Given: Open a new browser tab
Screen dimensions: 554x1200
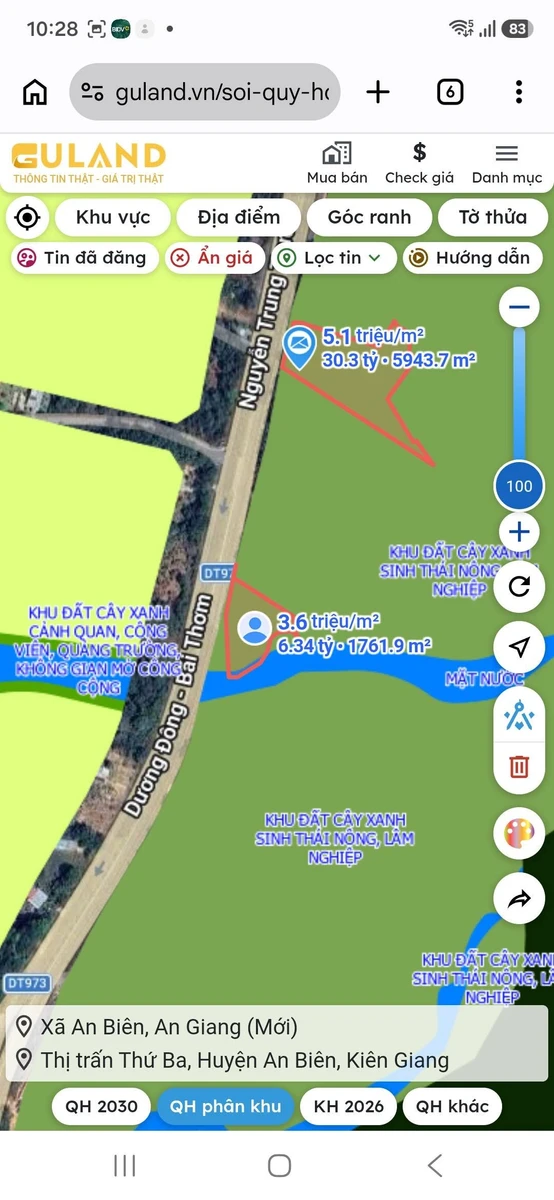Looking at the screenshot, I should coord(378,93).
